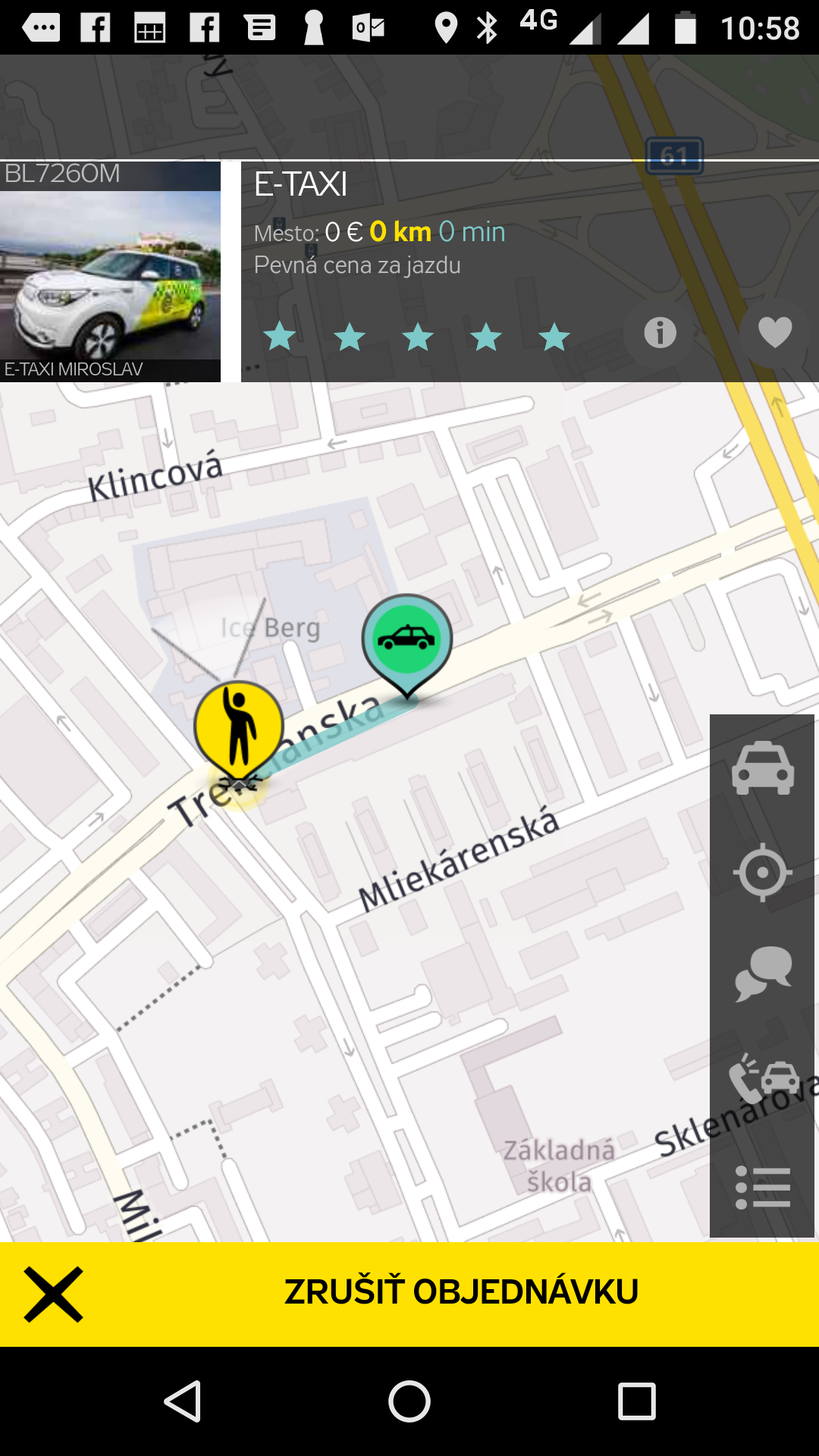Call the taxi via phone icon
819x1456 pixels.
click(x=763, y=1078)
